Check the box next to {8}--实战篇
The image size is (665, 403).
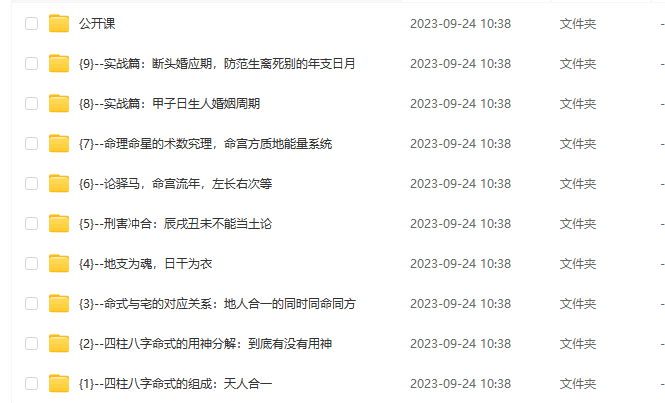click(31, 103)
